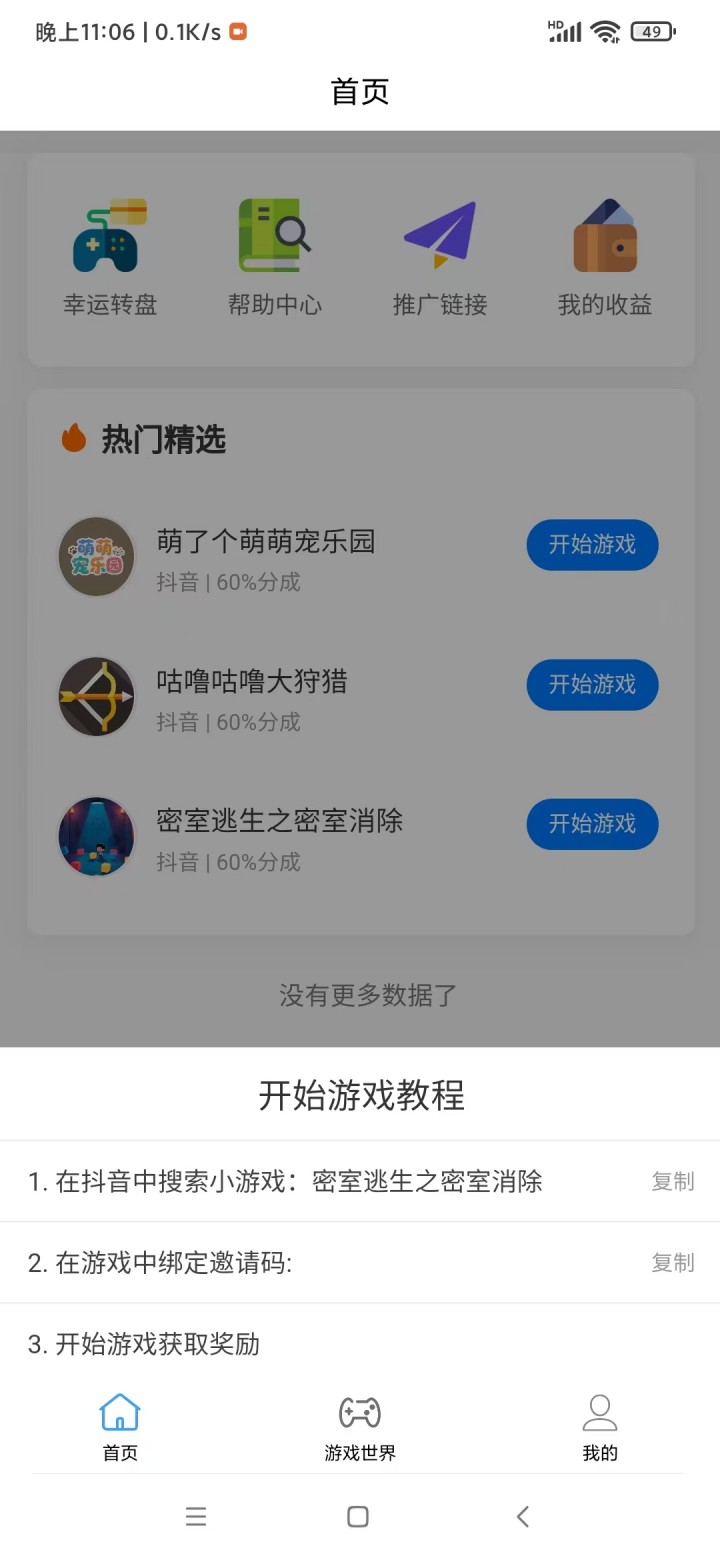Copy the invitation code link
The width and height of the screenshot is (720, 1560).
(672, 1262)
